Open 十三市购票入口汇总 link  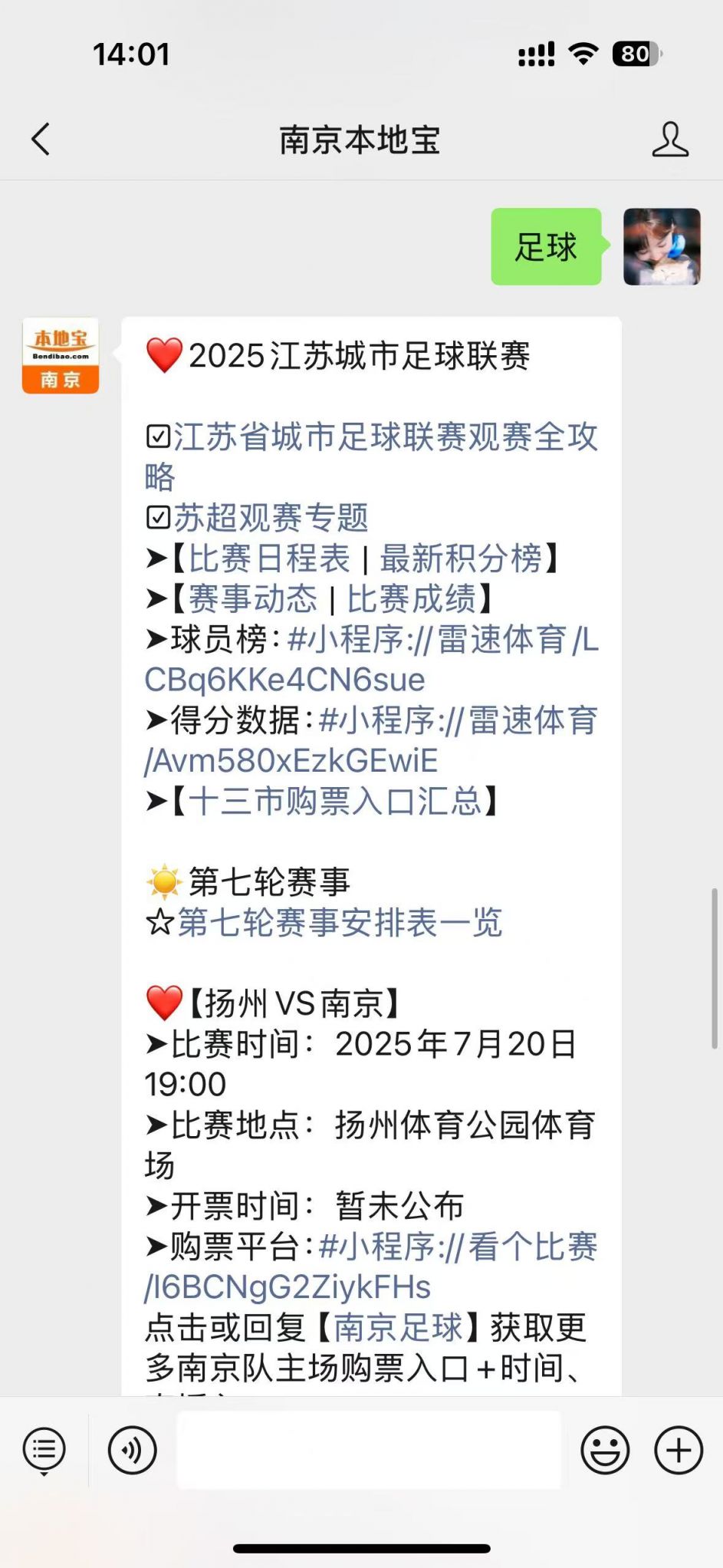click(335, 802)
